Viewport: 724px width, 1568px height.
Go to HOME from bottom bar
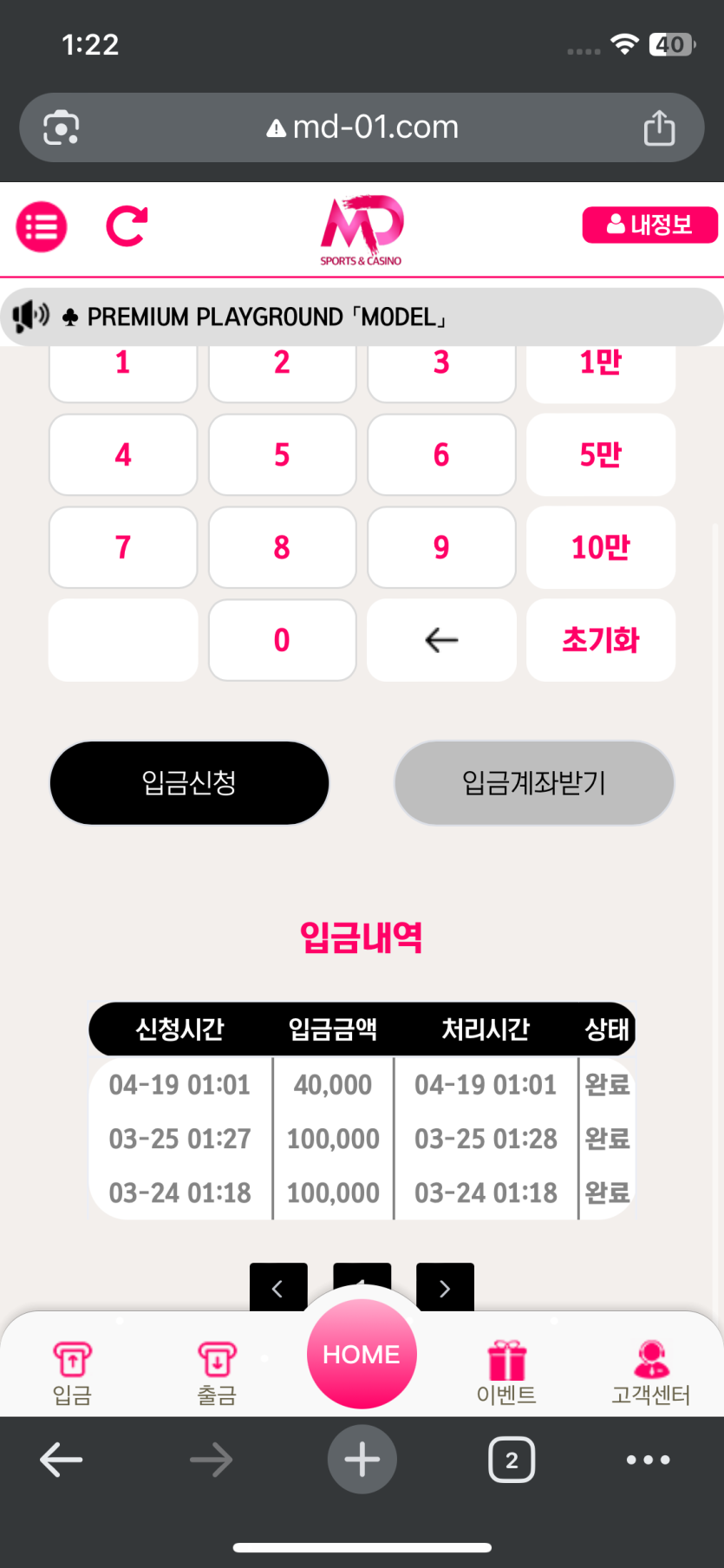pyautogui.click(x=362, y=1354)
